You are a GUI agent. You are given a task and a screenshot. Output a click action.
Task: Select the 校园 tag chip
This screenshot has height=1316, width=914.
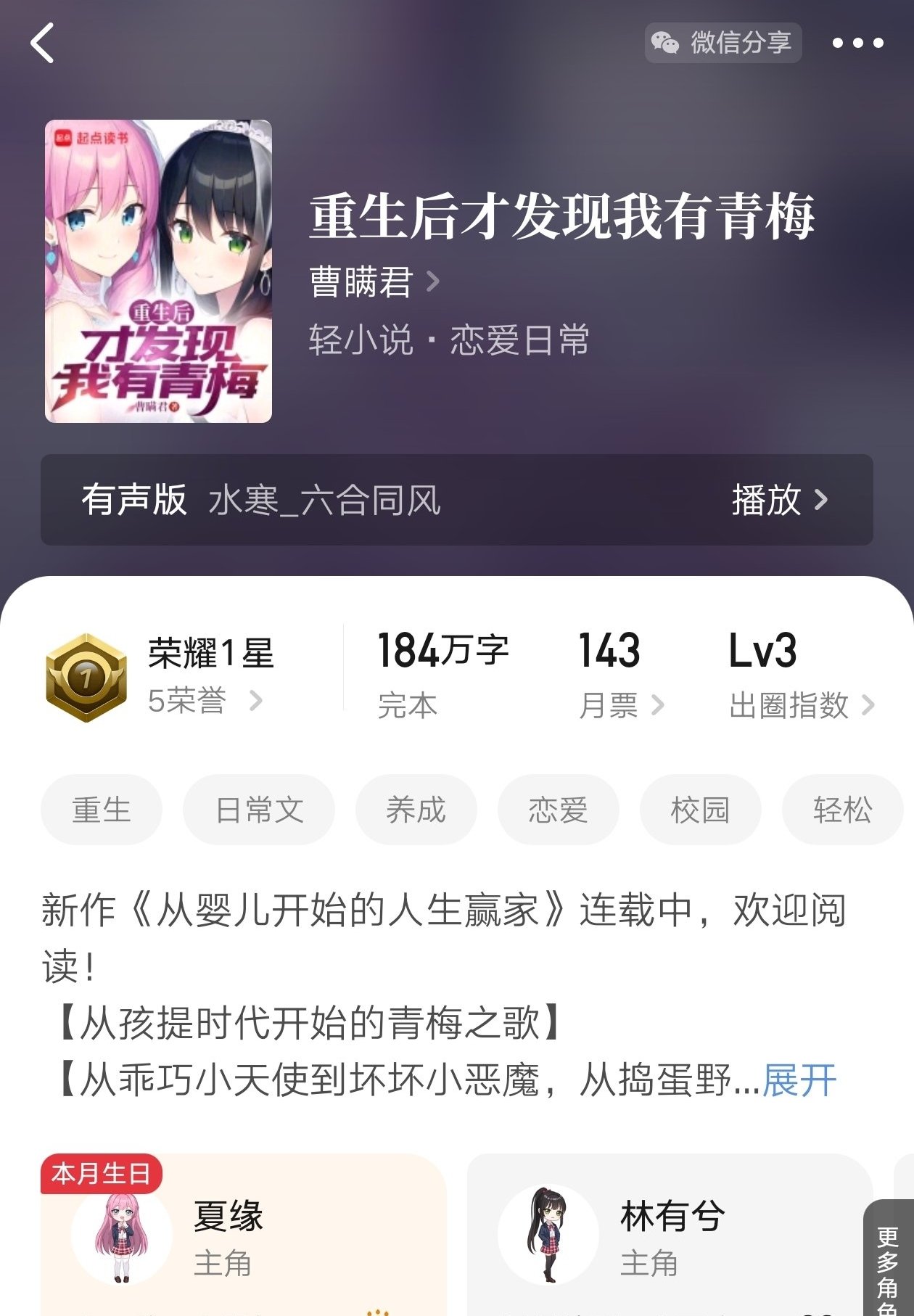pyautogui.click(x=700, y=810)
